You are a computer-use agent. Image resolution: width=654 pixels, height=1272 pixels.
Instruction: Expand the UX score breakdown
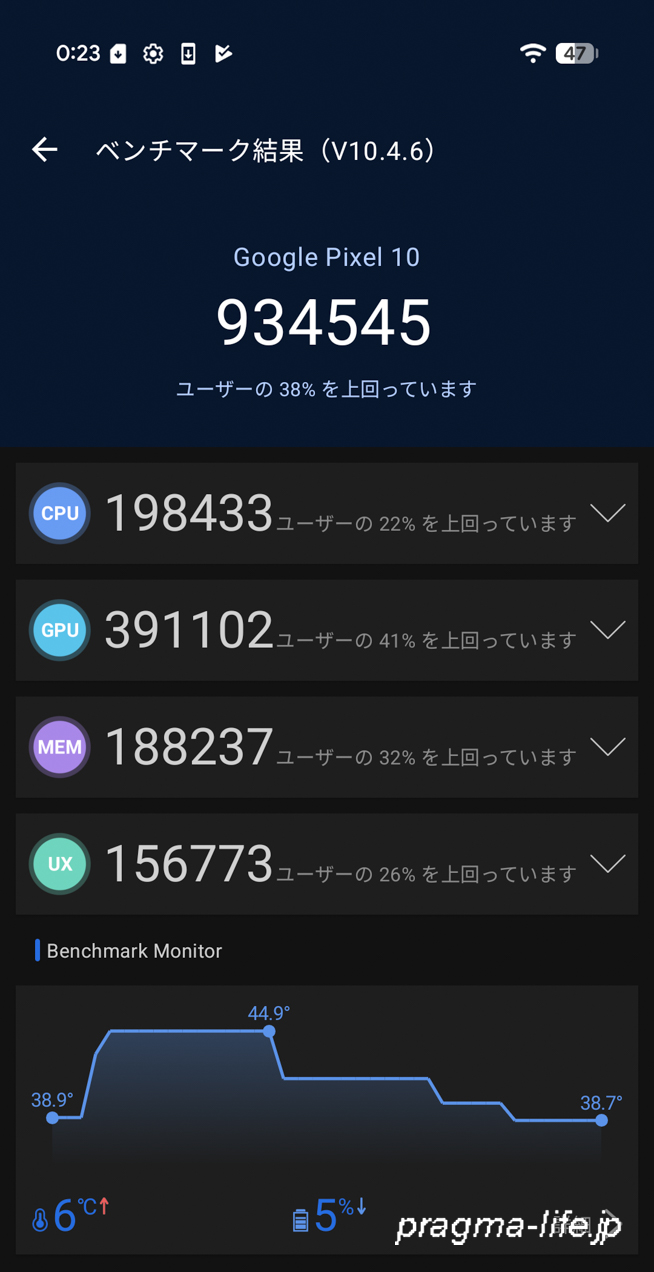coord(607,863)
